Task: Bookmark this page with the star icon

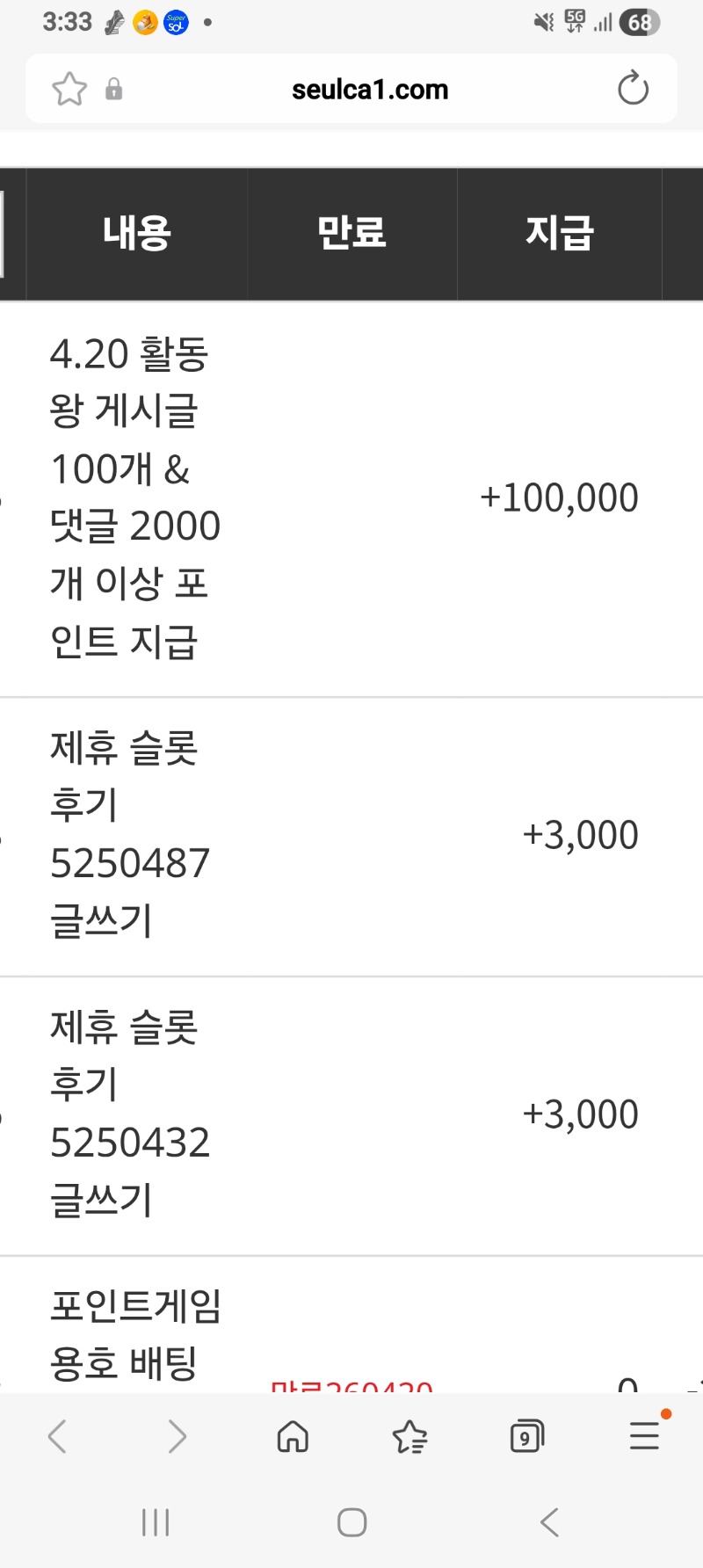Action: click(69, 89)
